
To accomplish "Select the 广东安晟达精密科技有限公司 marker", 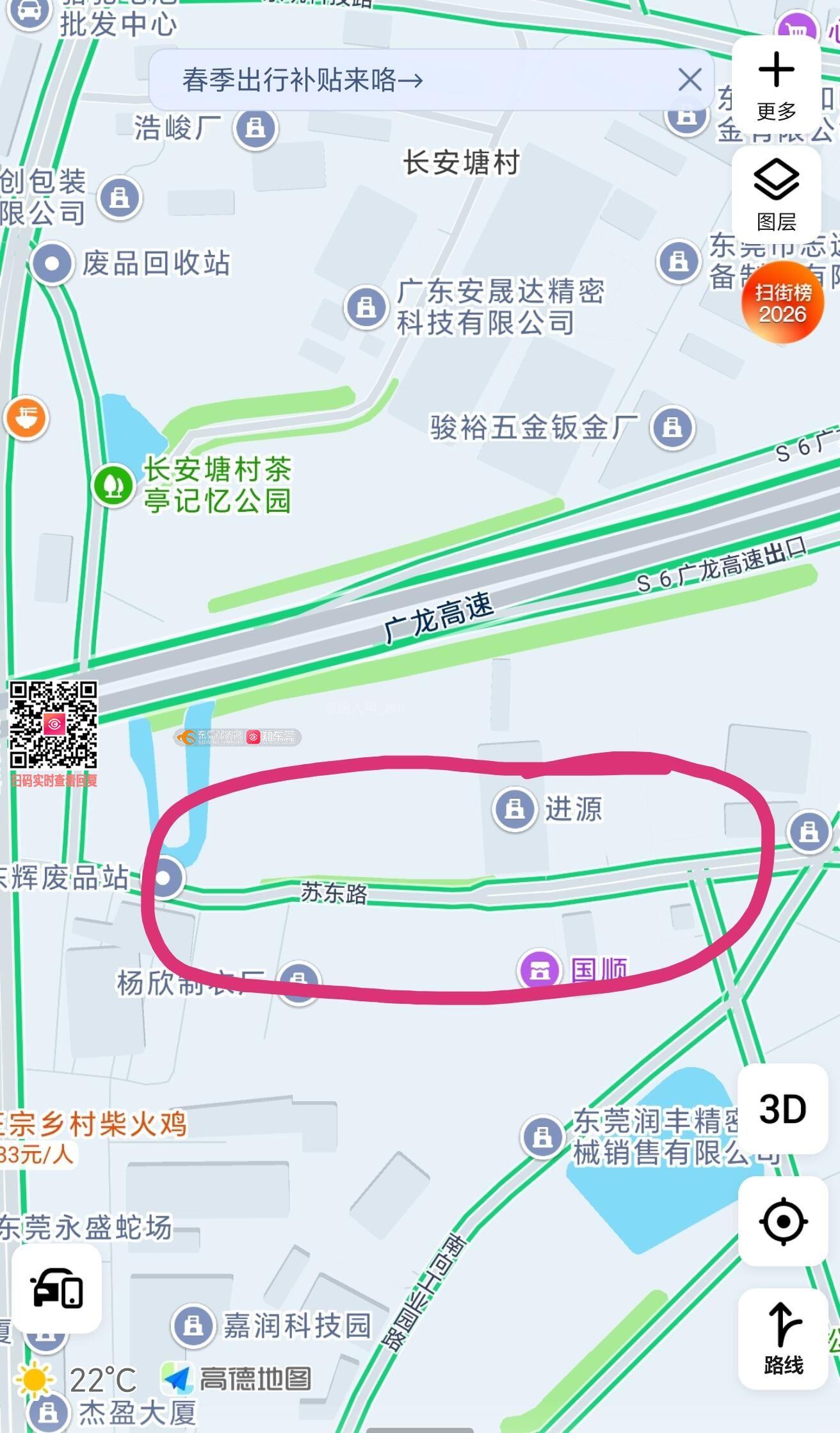I will [366, 307].
